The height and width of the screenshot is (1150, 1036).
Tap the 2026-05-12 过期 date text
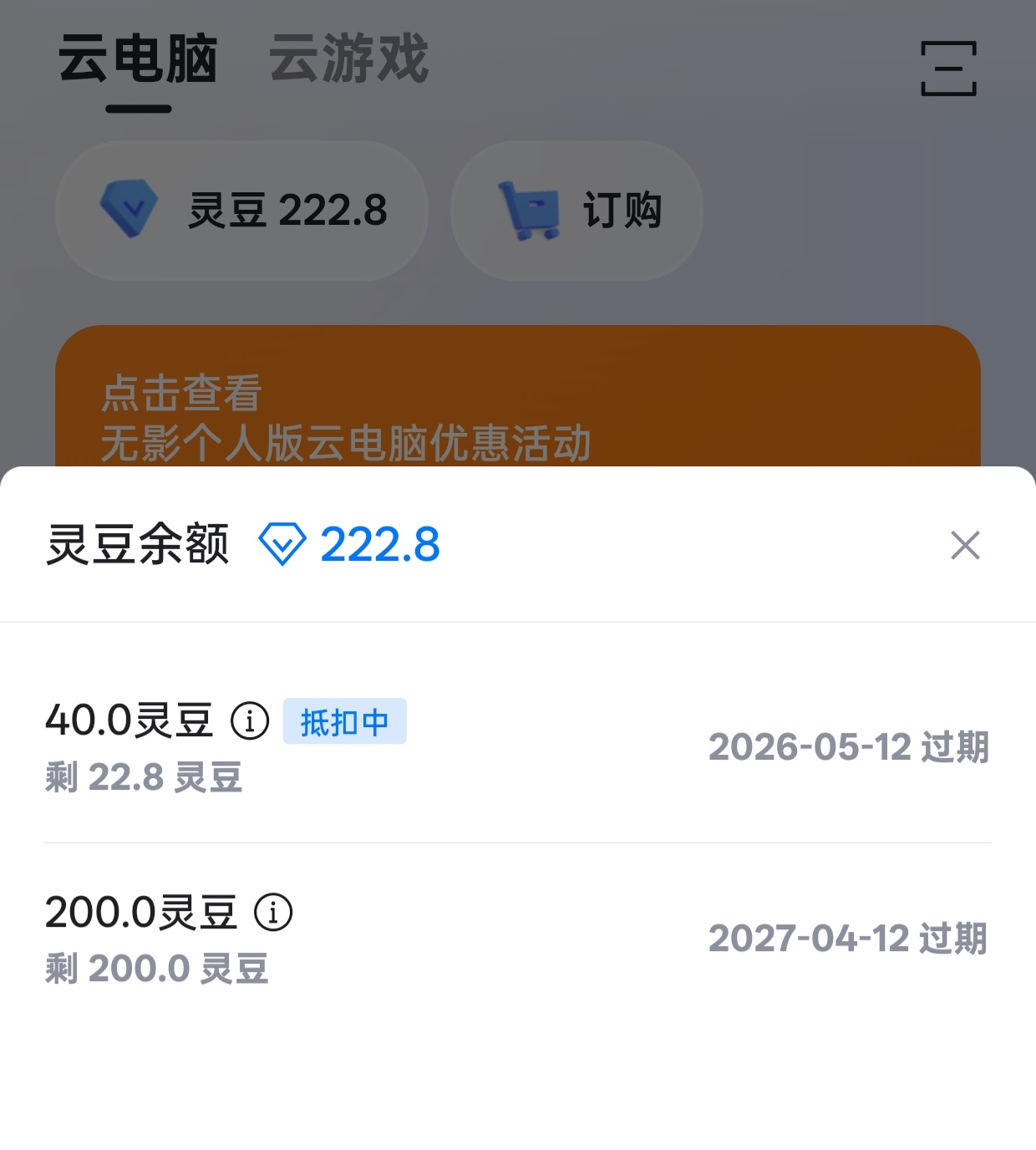[x=849, y=747]
